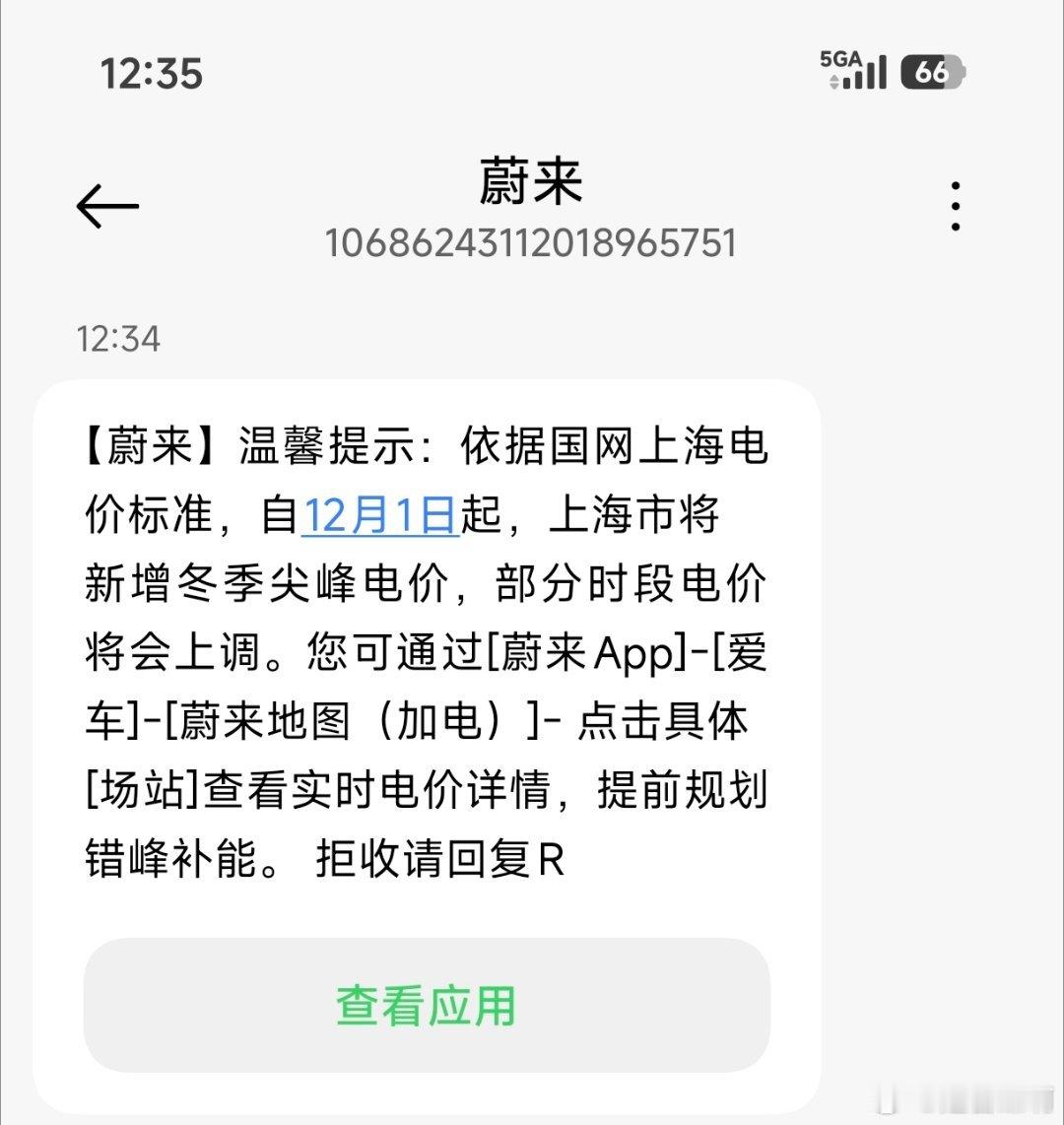Tap the sender number 10686243112018965751

(532, 242)
